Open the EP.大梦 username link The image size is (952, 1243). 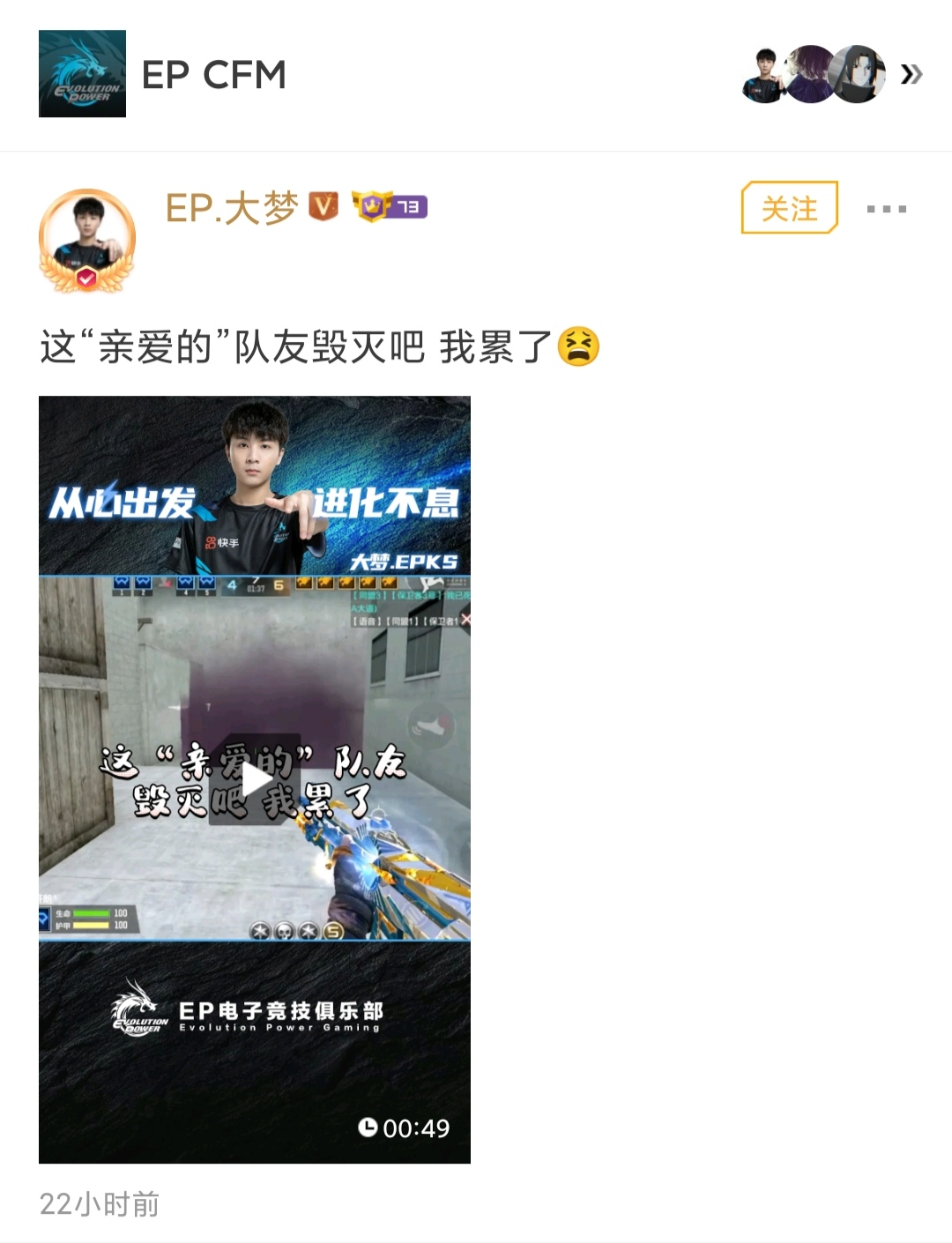(231, 208)
